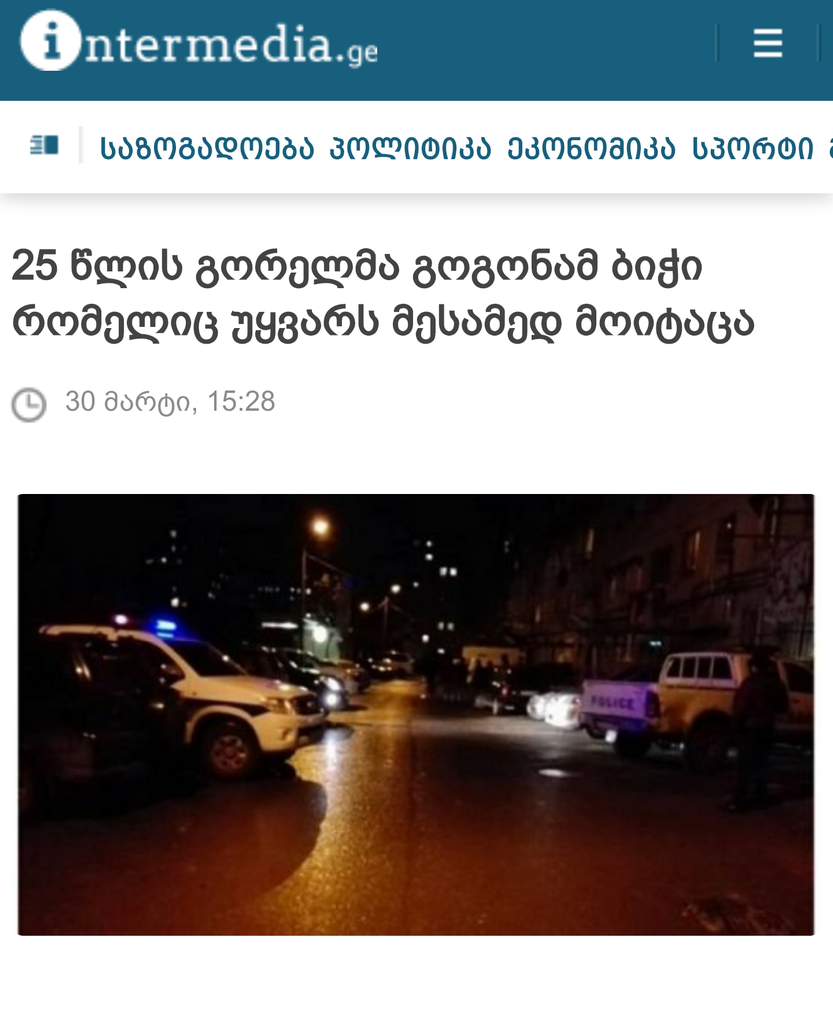The image size is (833, 1024).
Task: Open the hamburger menu
Action: [767, 44]
